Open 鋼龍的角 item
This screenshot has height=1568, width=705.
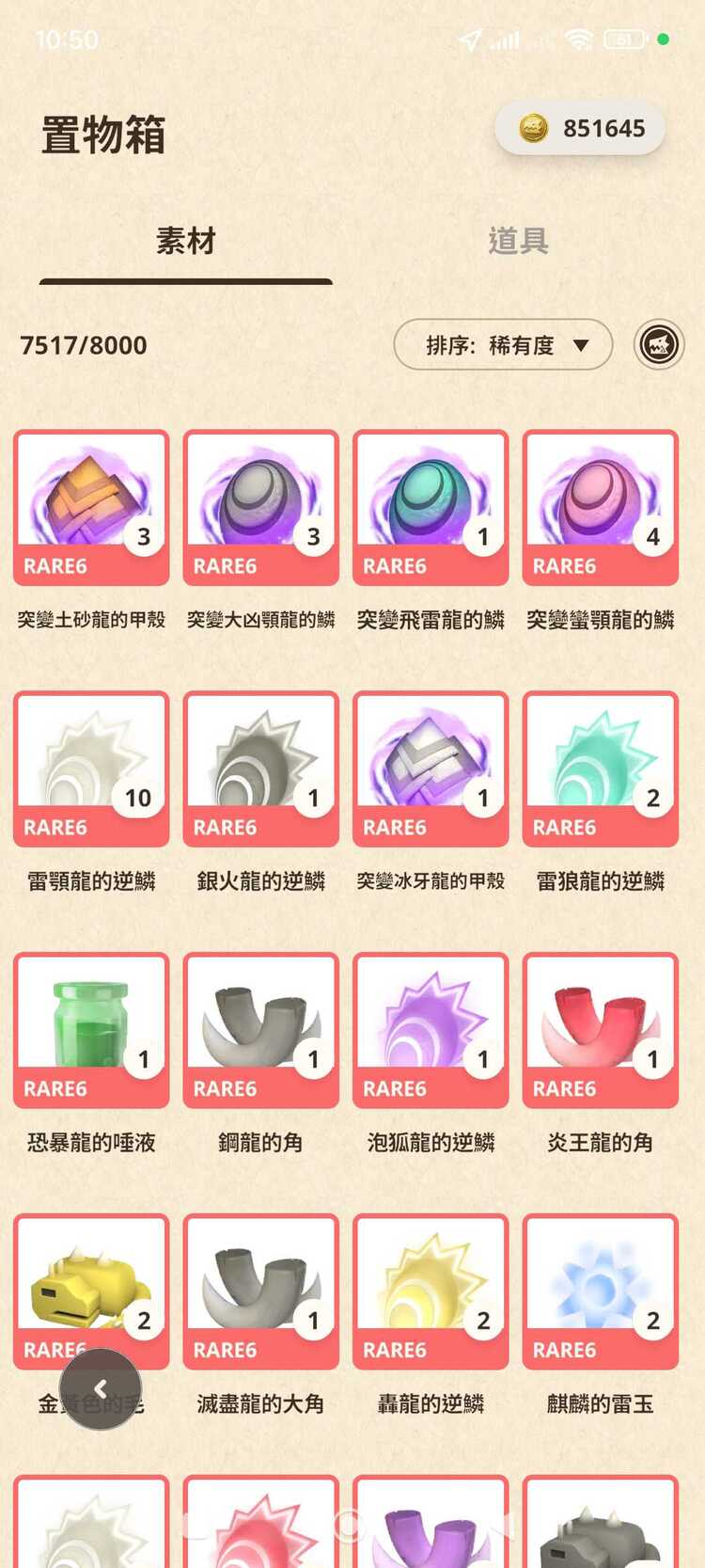tap(260, 1031)
